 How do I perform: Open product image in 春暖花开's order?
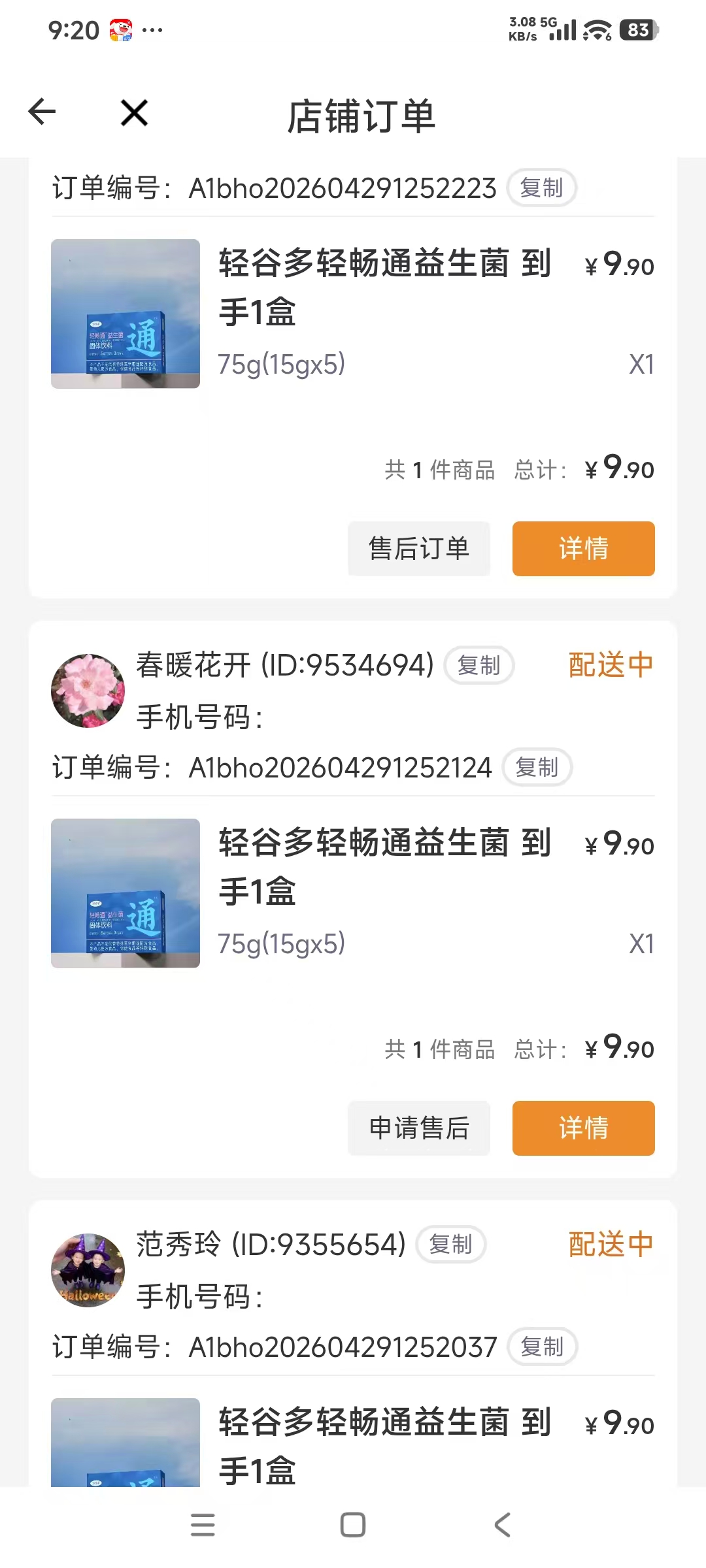[x=126, y=893]
